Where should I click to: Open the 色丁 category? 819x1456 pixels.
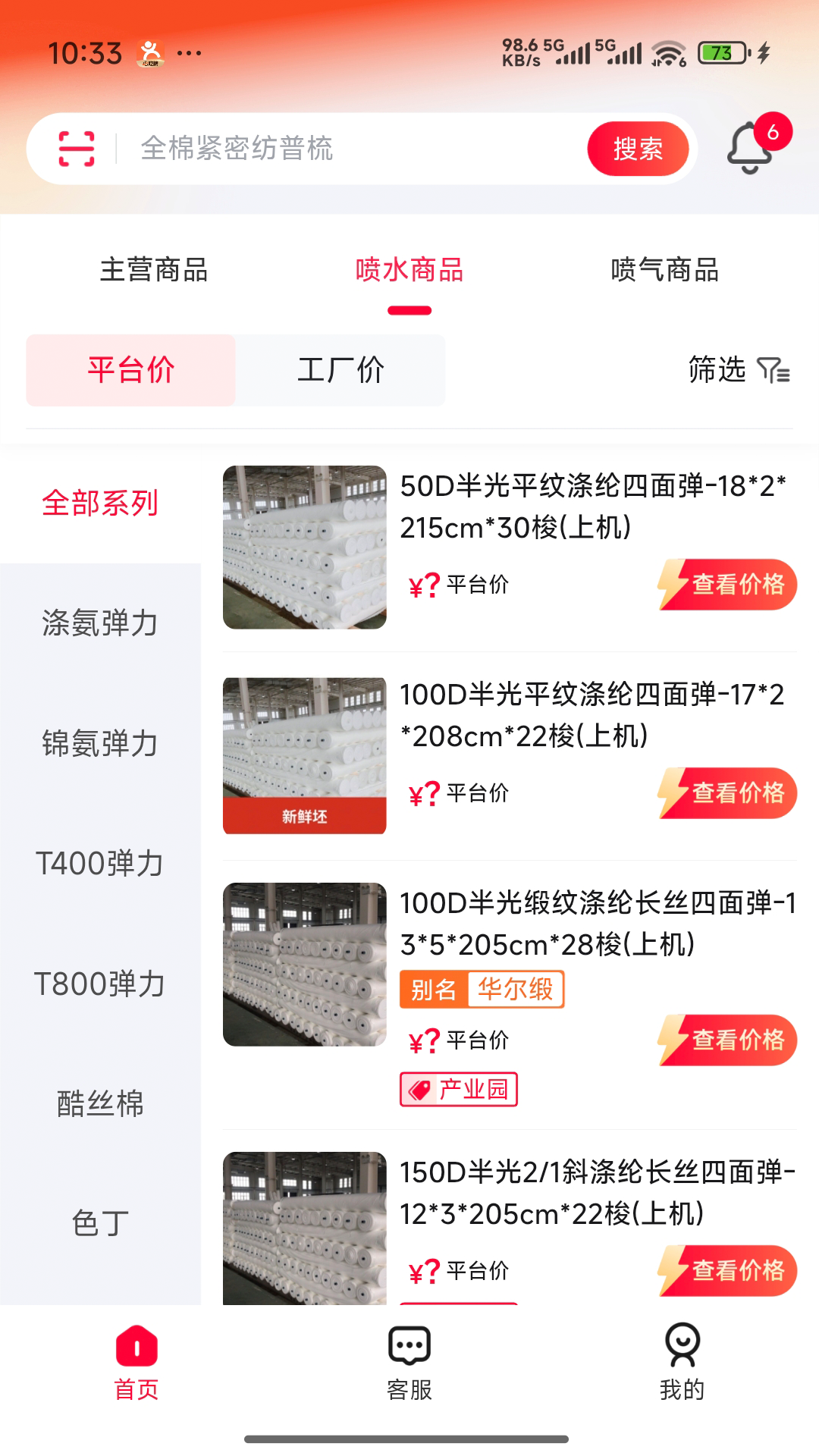pyautogui.click(x=100, y=1223)
